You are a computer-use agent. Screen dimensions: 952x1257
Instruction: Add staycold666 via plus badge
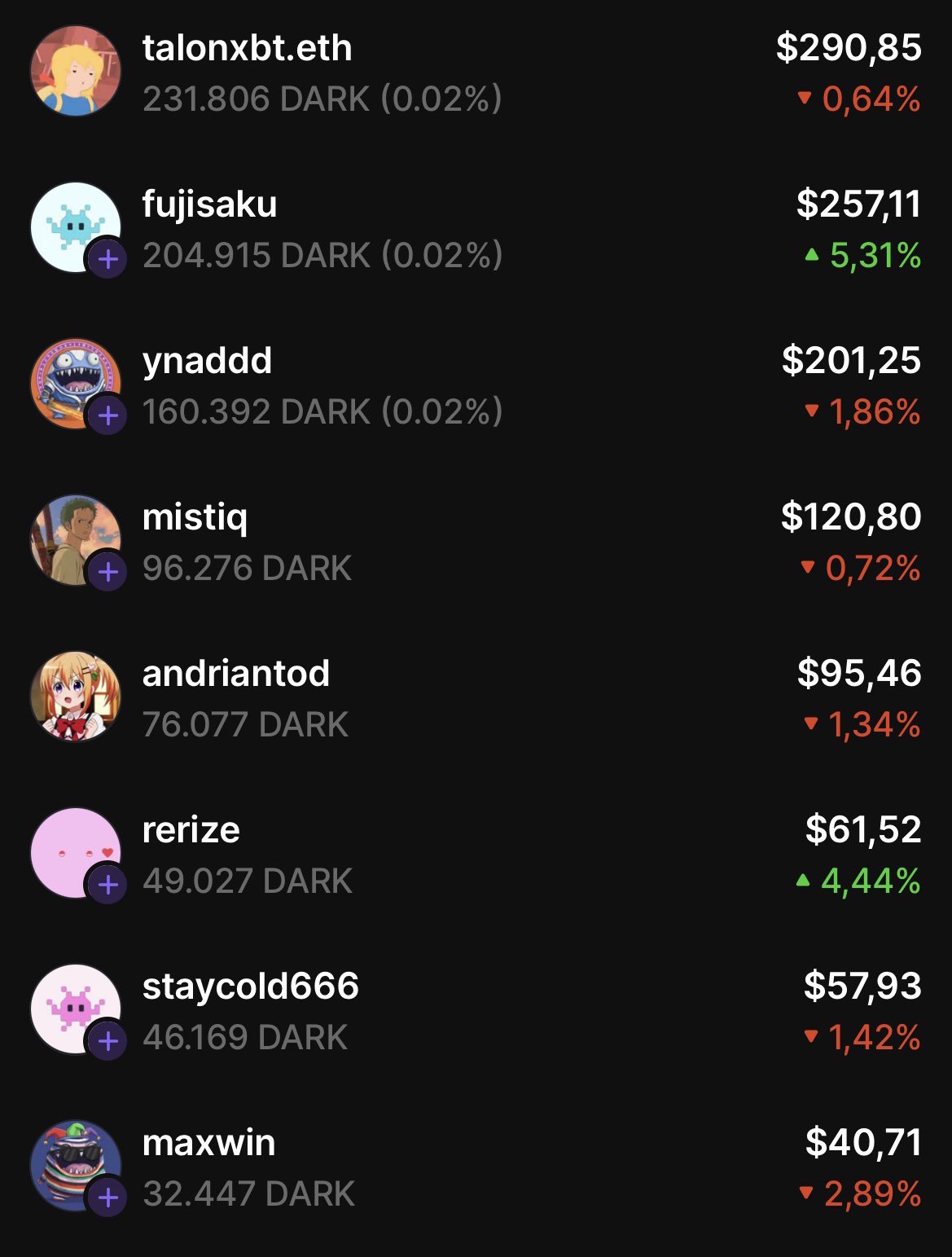[108, 1042]
